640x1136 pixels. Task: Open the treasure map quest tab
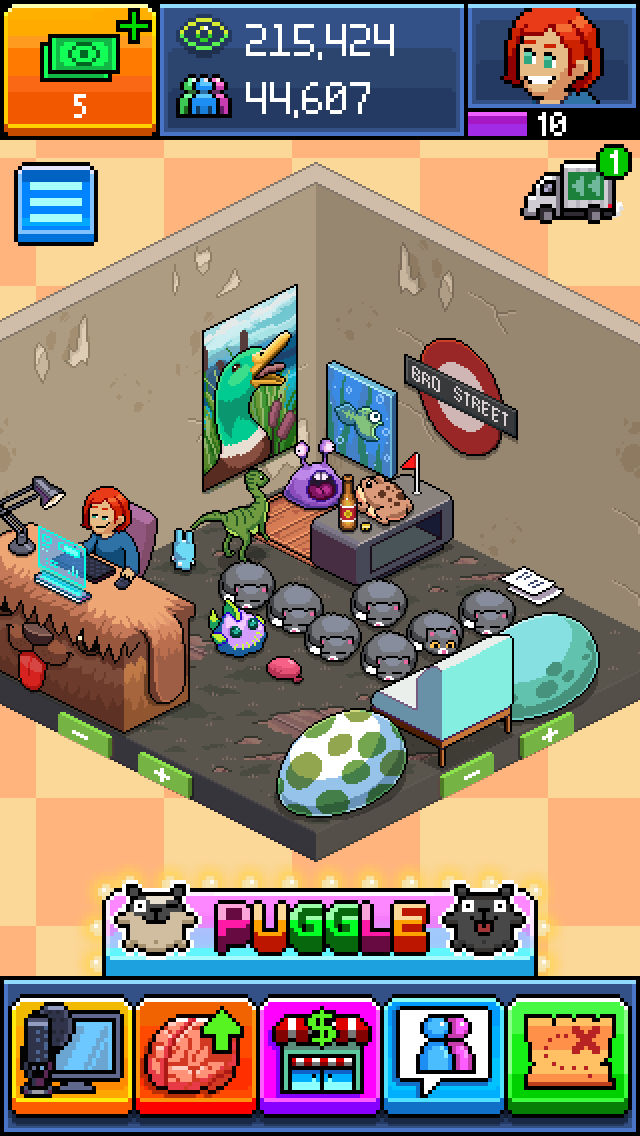[568, 1059]
